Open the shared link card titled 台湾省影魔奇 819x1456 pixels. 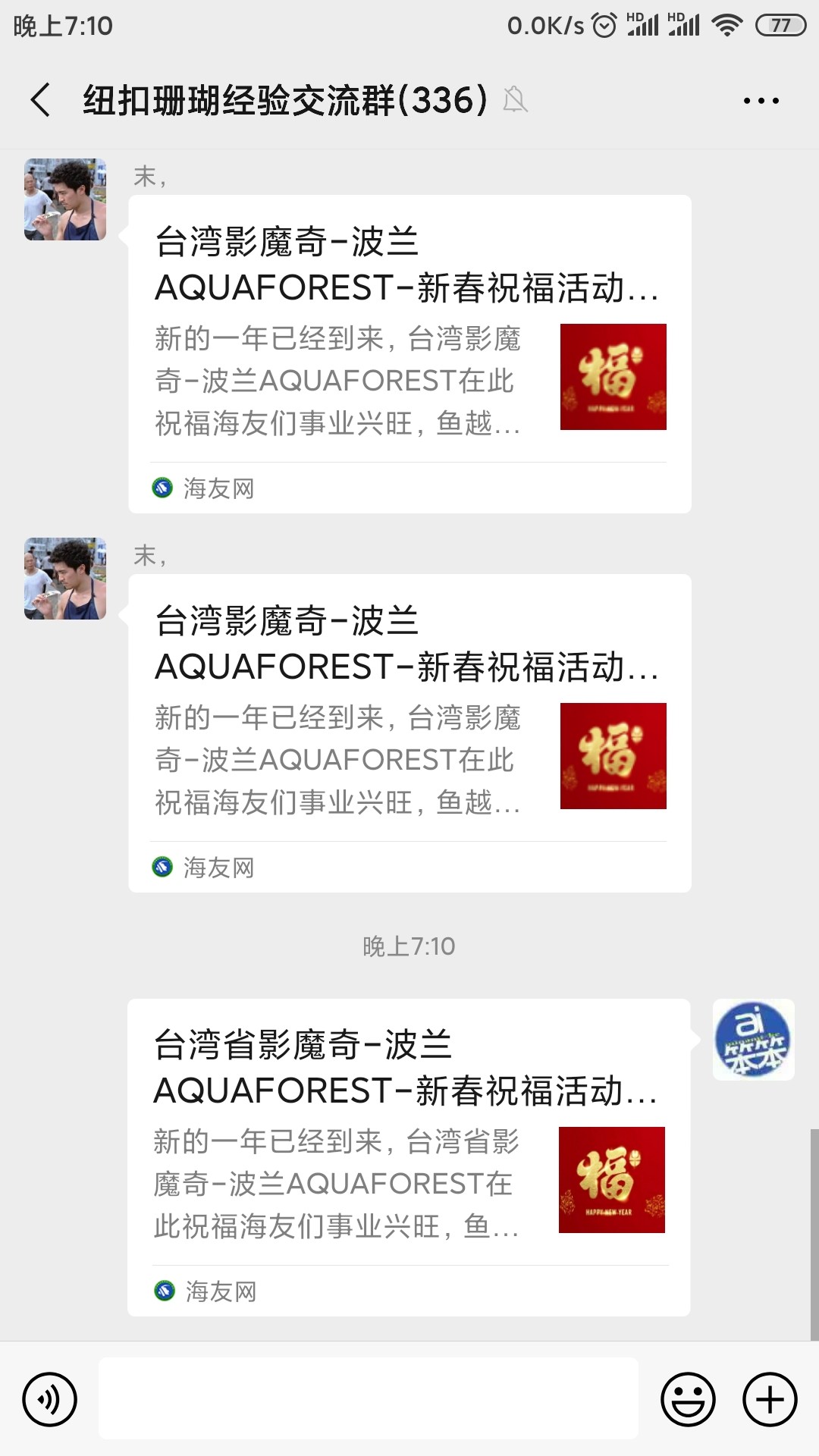(x=409, y=1156)
